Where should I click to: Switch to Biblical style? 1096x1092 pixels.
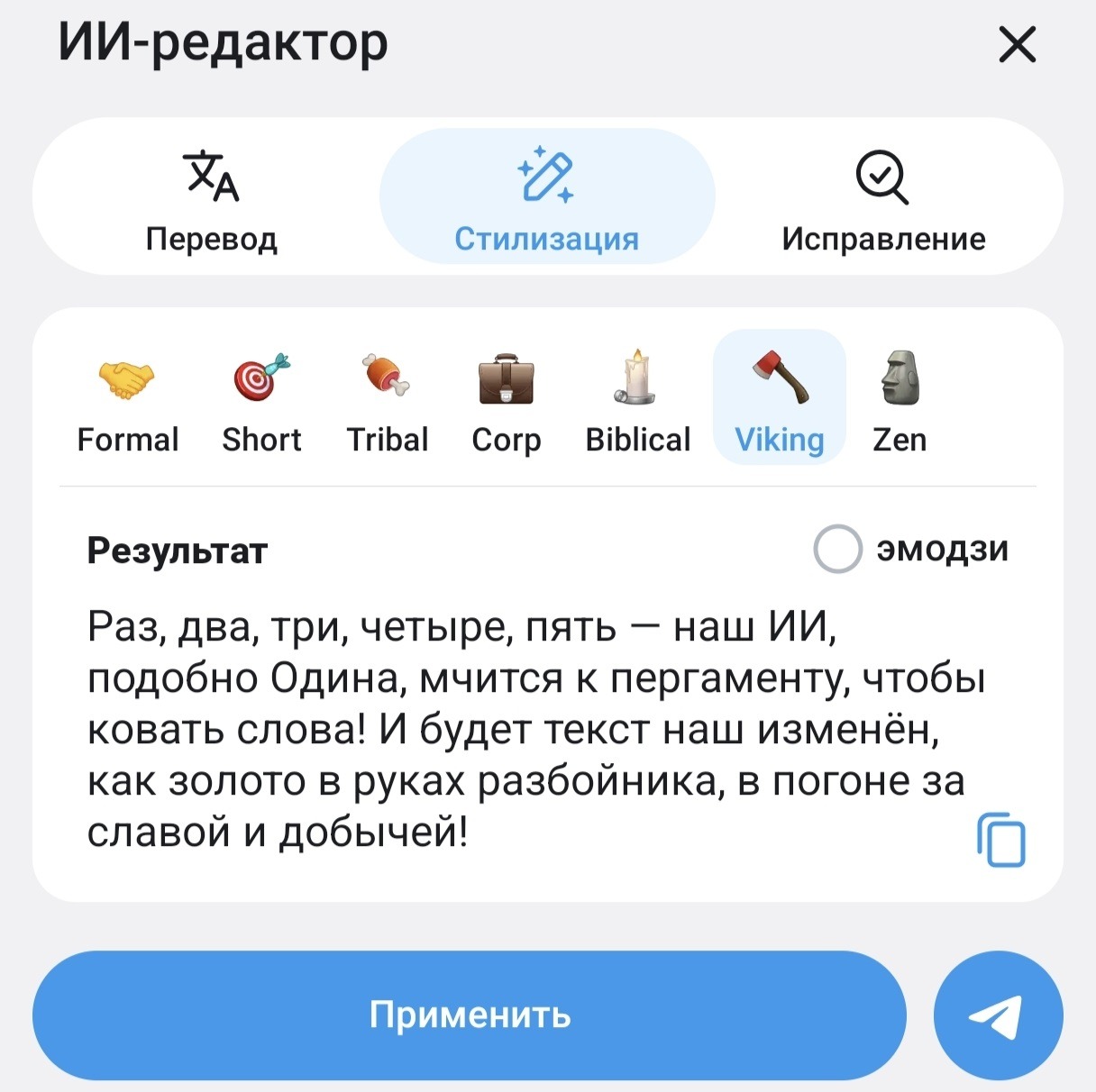pyautogui.click(x=638, y=400)
